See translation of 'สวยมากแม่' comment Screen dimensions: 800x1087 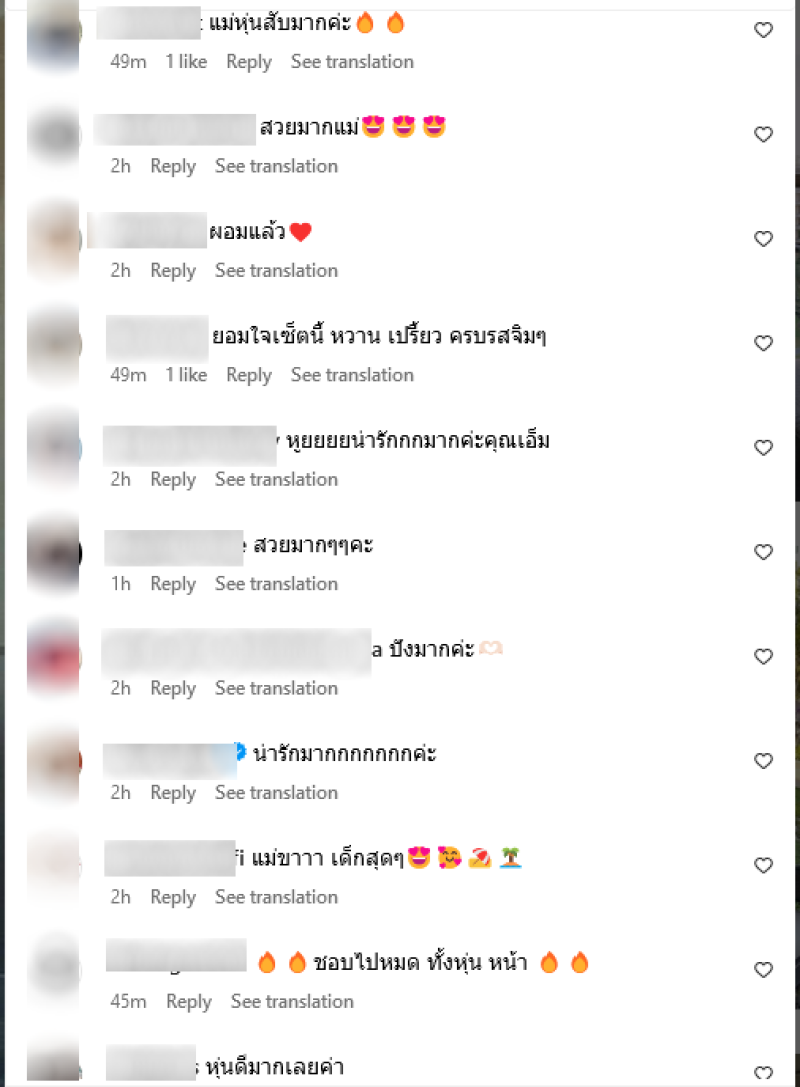pos(276,166)
